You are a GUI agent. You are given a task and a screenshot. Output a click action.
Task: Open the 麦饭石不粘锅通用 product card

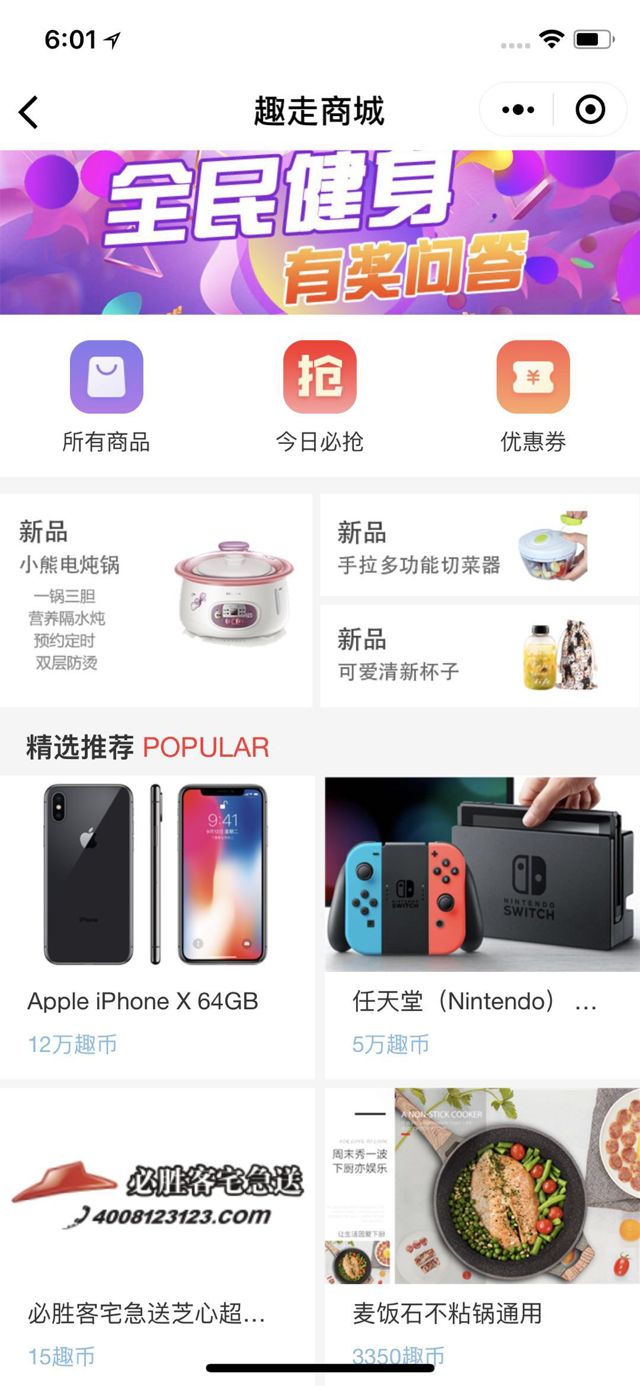click(482, 1230)
